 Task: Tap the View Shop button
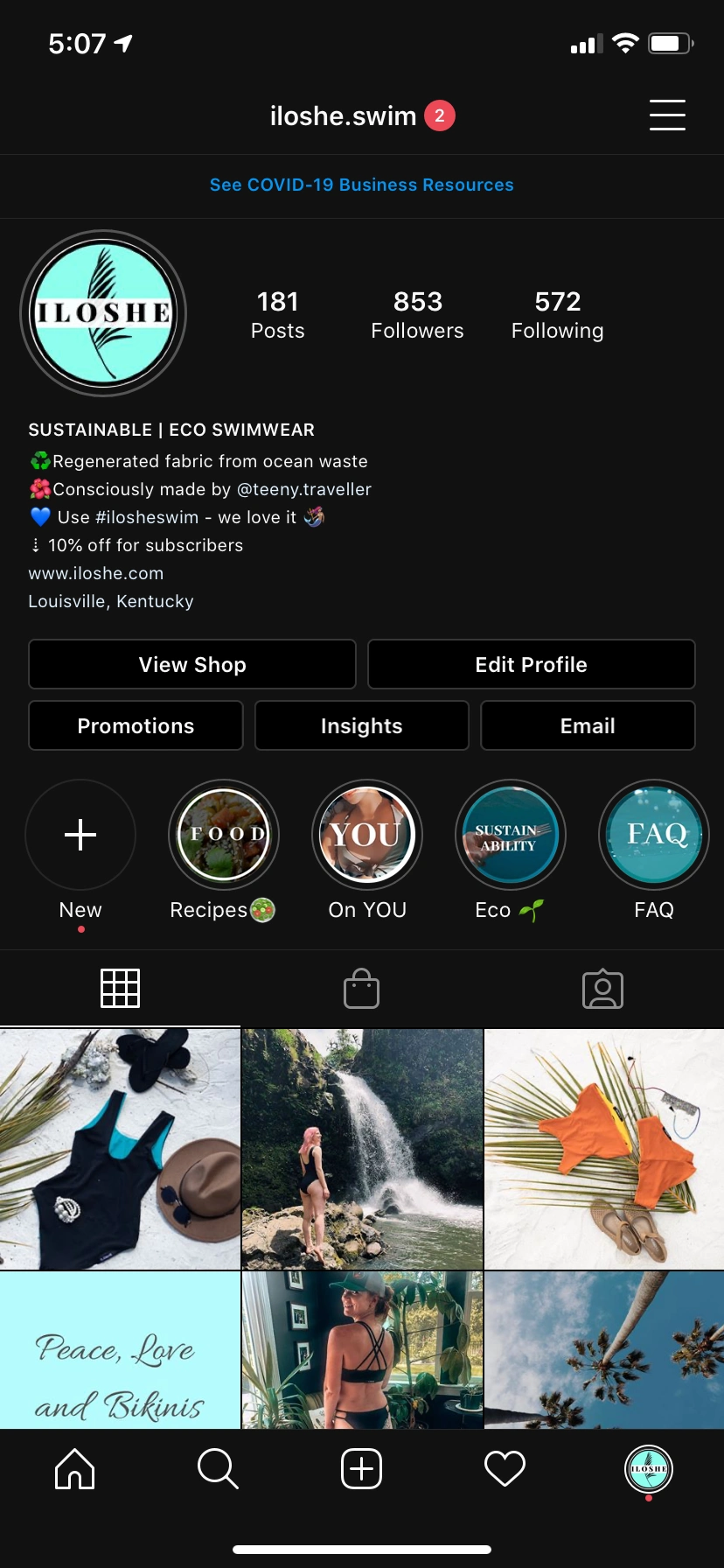pyautogui.click(x=192, y=664)
